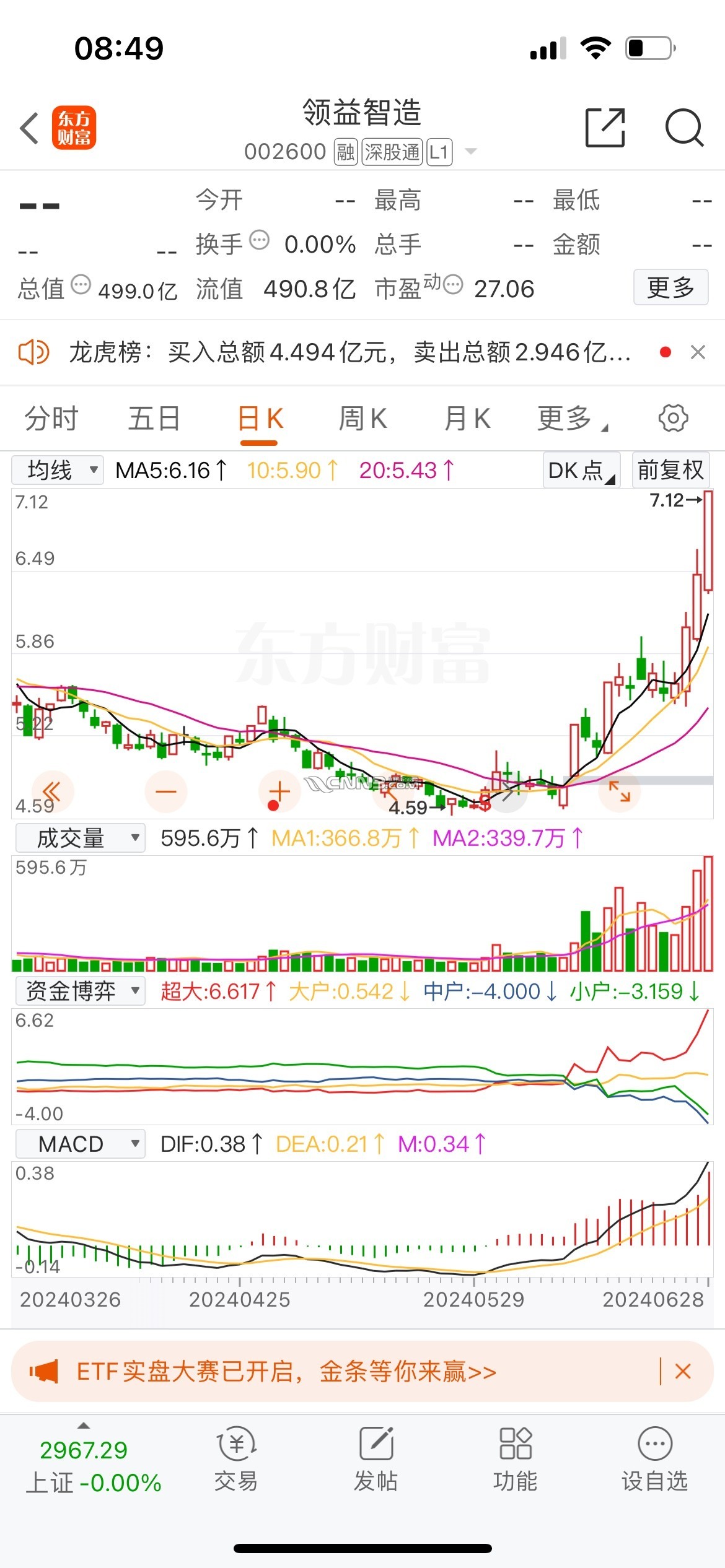Tap 更多 button beside 市盈
This screenshot has width=725, height=1568.
(x=670, y=287)
